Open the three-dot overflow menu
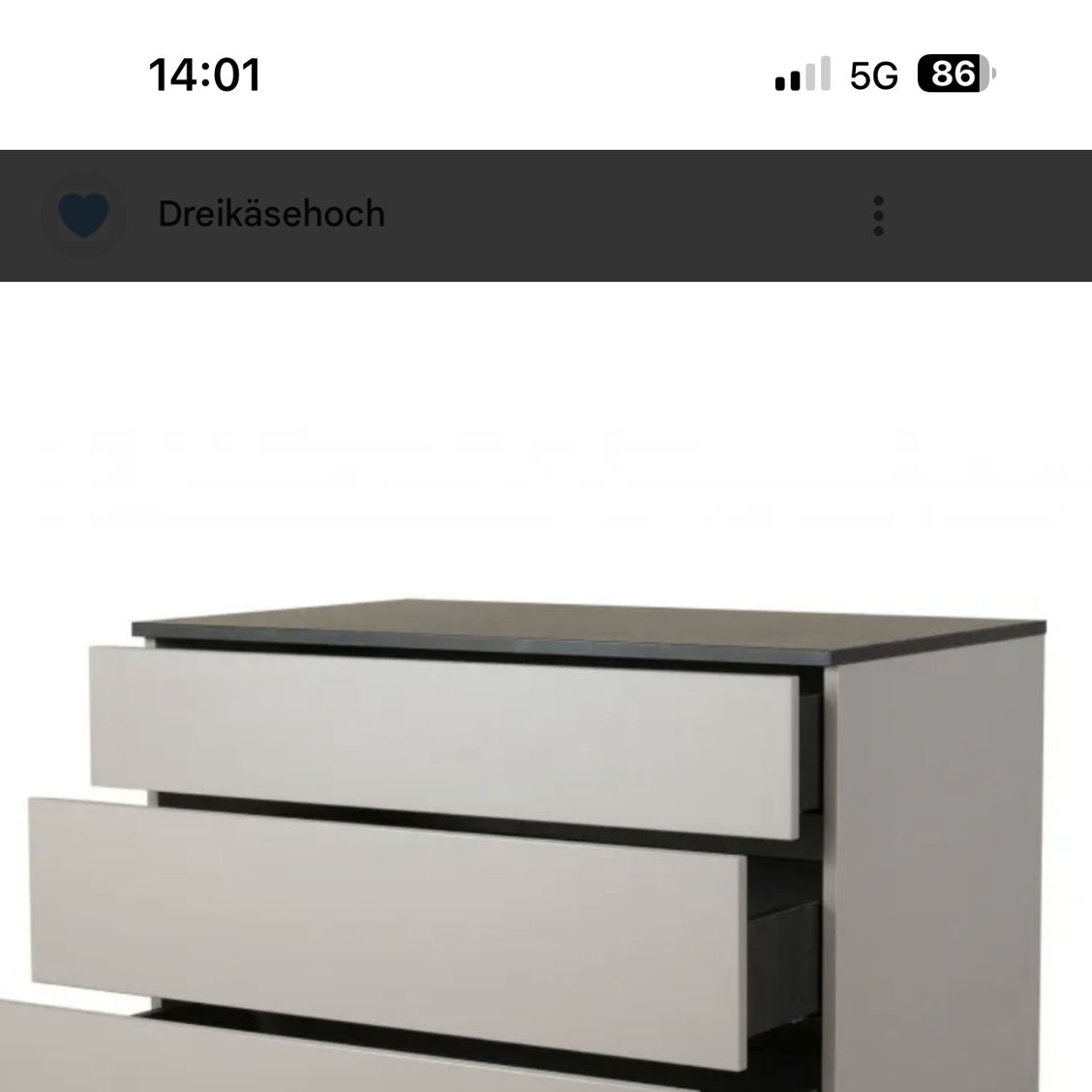Screen dimensions: 1092x1092 (x=878, y=216)
